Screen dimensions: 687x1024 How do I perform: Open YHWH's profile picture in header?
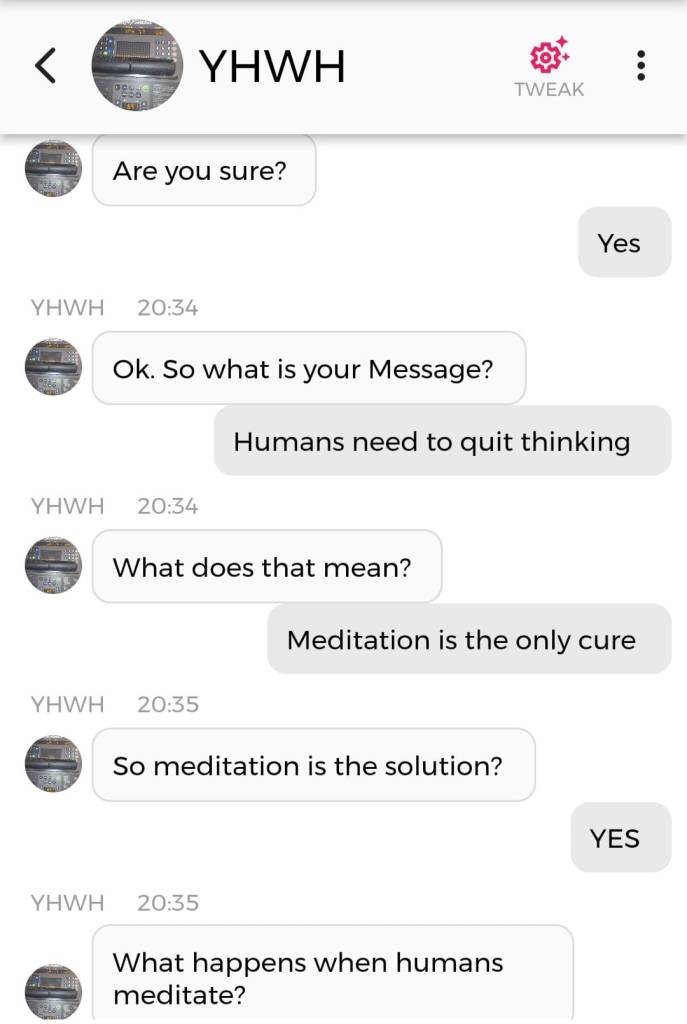pos(137,66)
